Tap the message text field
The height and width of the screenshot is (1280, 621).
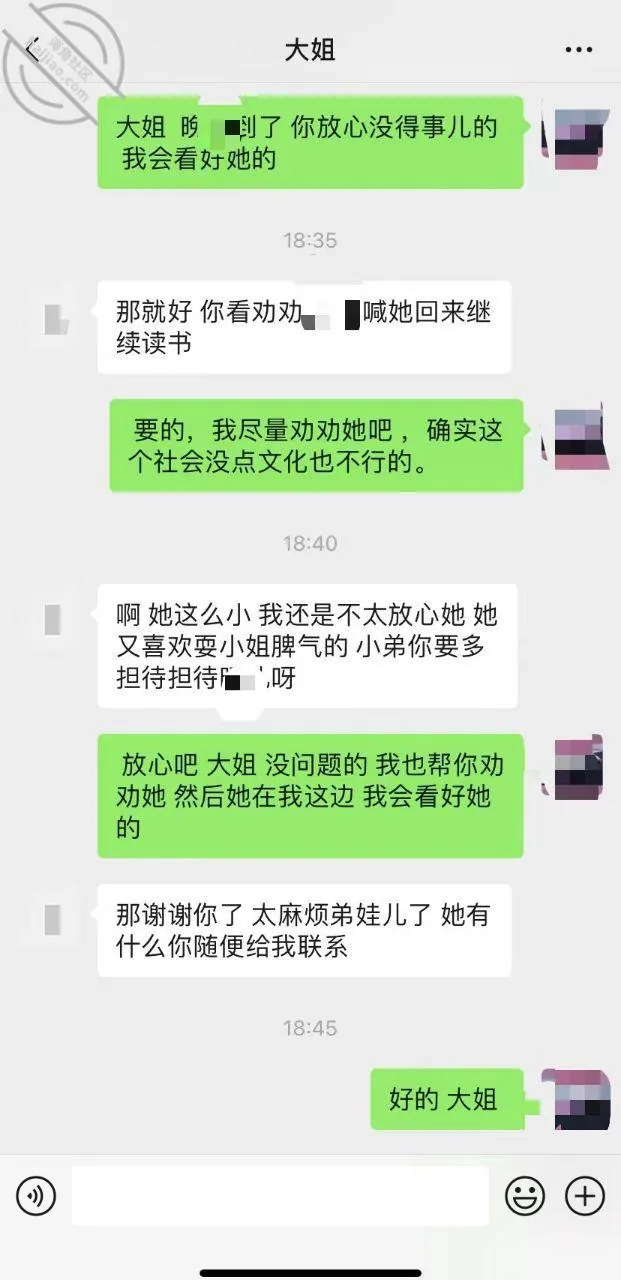click(x=280, y=1195)
